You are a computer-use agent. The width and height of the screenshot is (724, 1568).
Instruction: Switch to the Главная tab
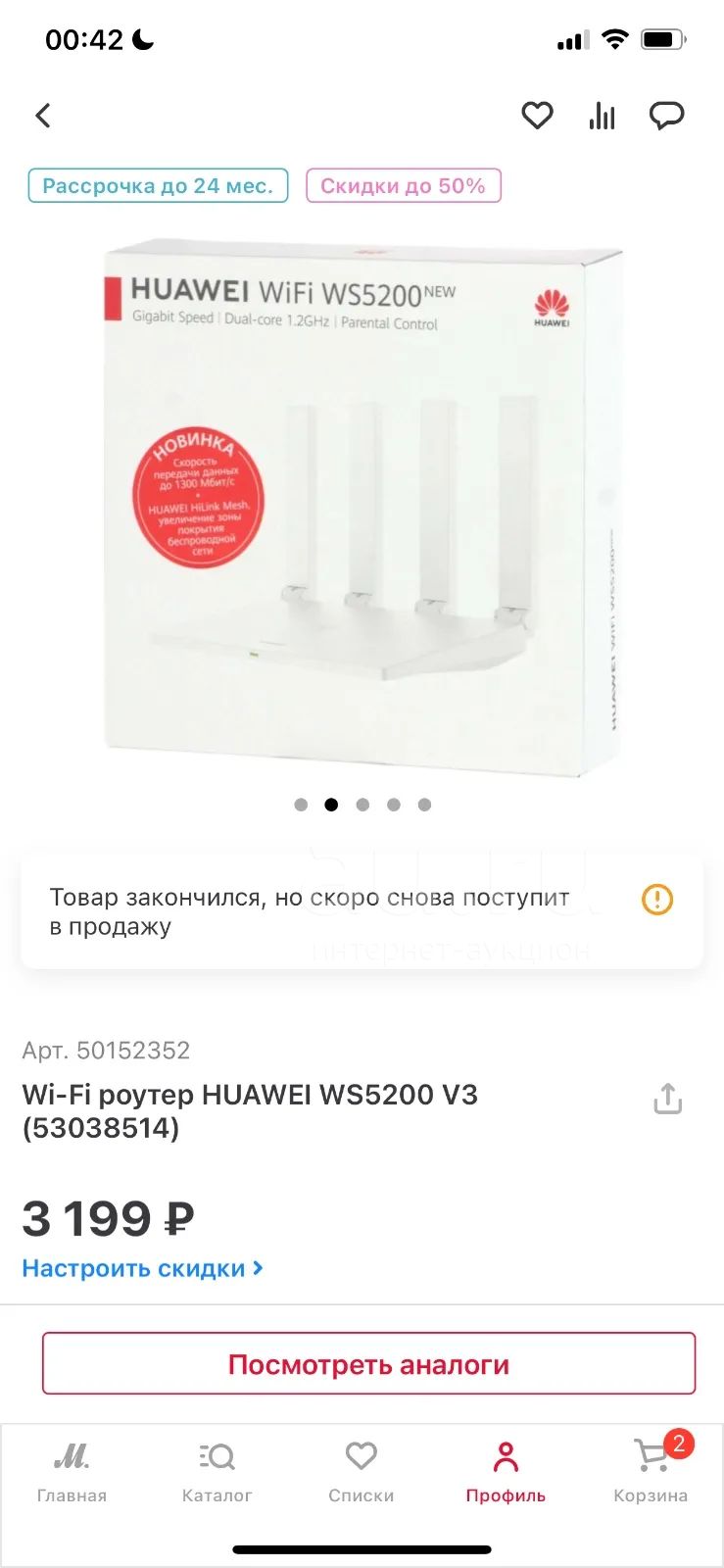click(72, 1472)
